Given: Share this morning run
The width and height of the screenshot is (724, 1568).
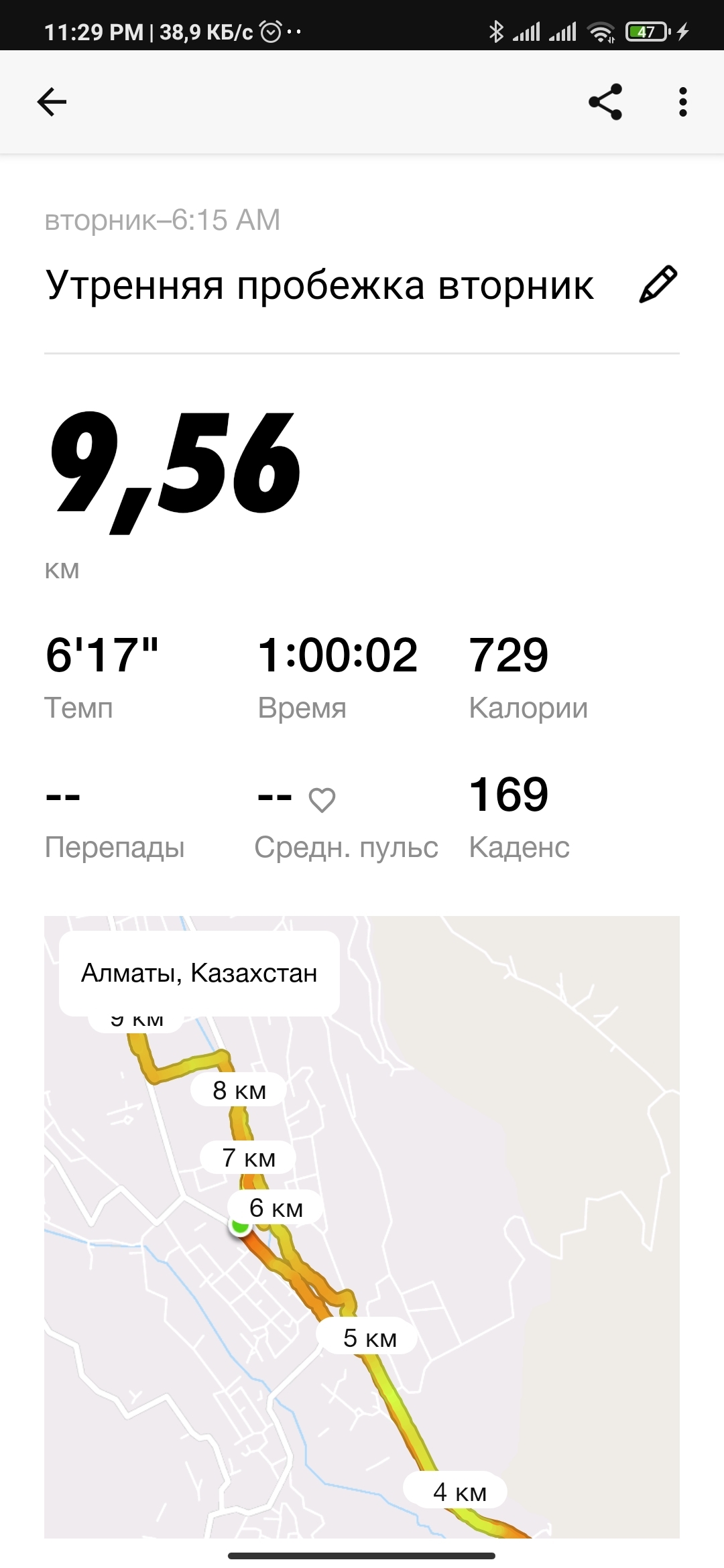Looking at the screenshot, I should pyautogui.click(x=605, y=103).
